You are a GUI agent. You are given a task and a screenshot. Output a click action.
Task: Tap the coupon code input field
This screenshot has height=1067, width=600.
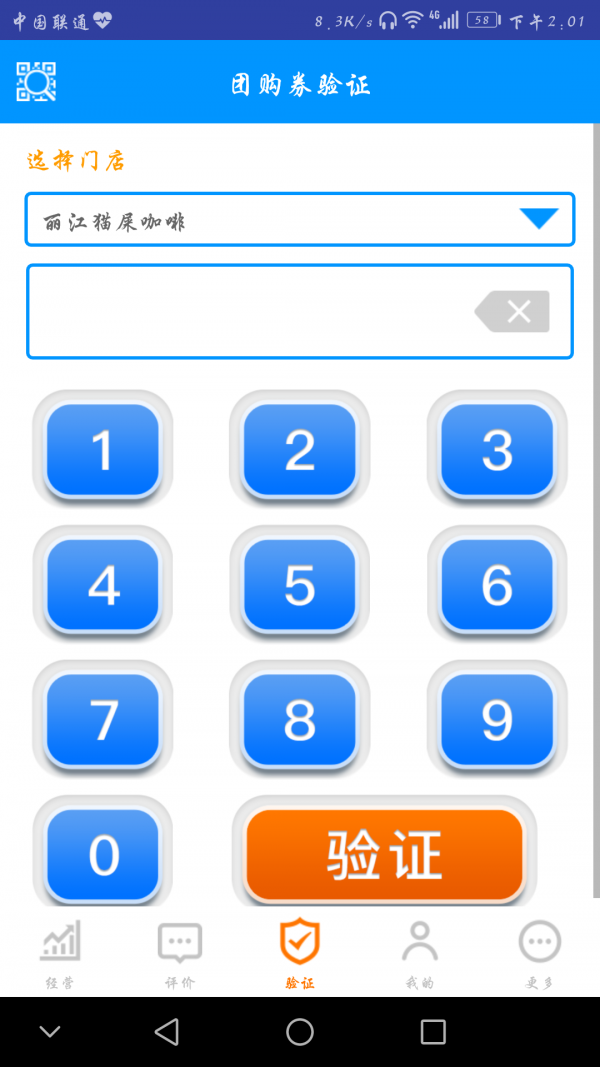250,312
